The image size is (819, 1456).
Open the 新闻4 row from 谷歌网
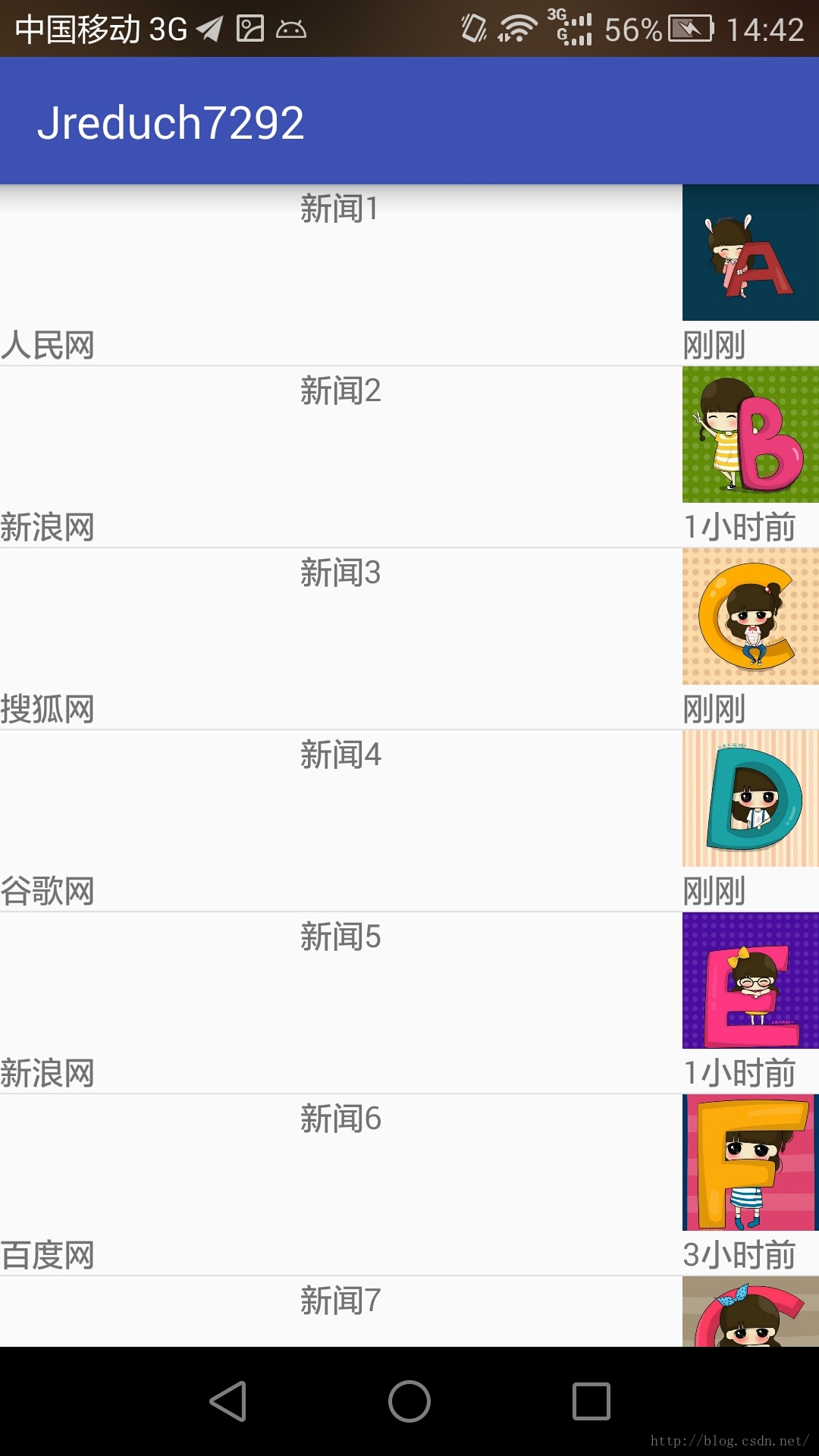(x=341, y=821)
